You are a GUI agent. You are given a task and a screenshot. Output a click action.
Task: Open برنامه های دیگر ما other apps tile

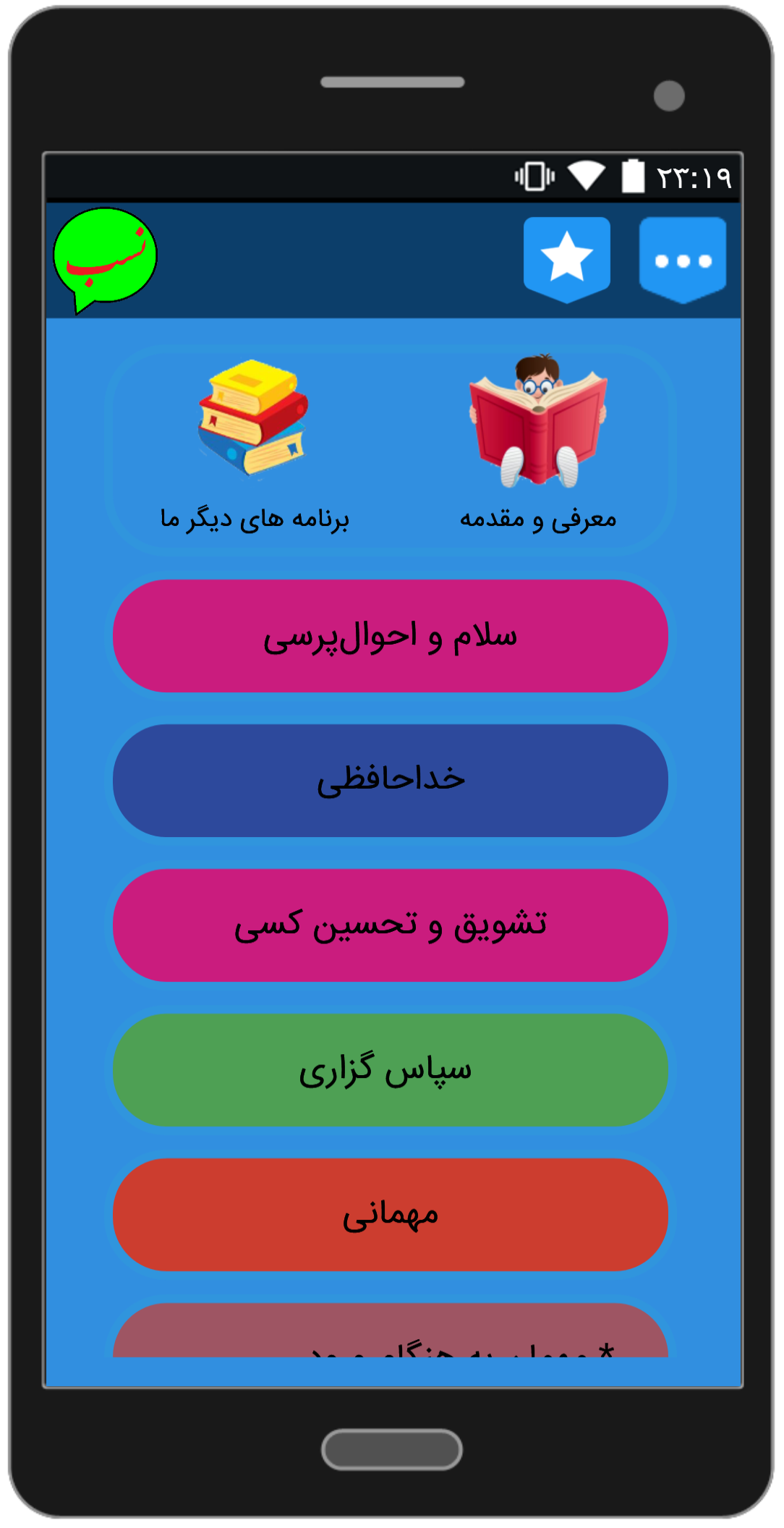(254, 445)
